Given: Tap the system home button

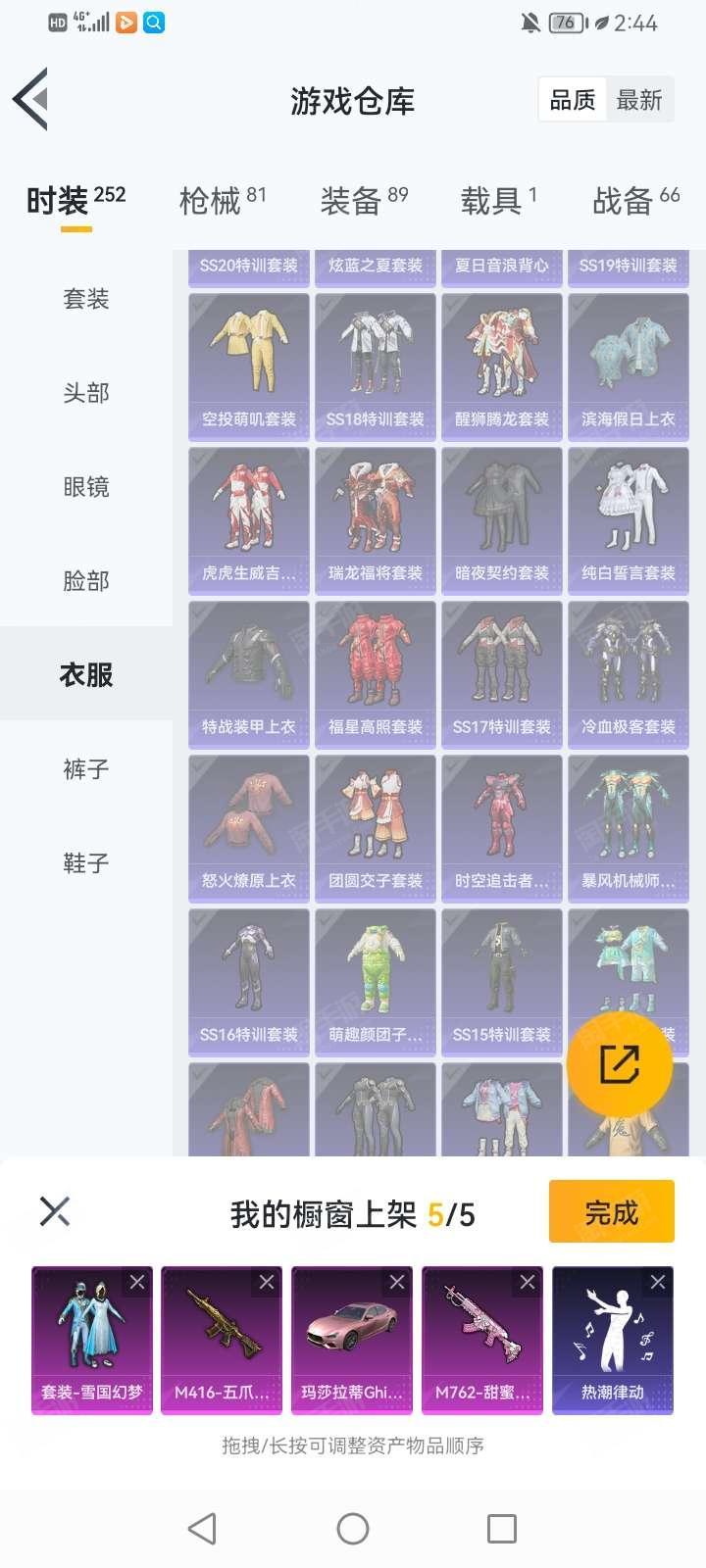Looking at the screenshot, I should pyautogui.click(x=353, y=1529).
